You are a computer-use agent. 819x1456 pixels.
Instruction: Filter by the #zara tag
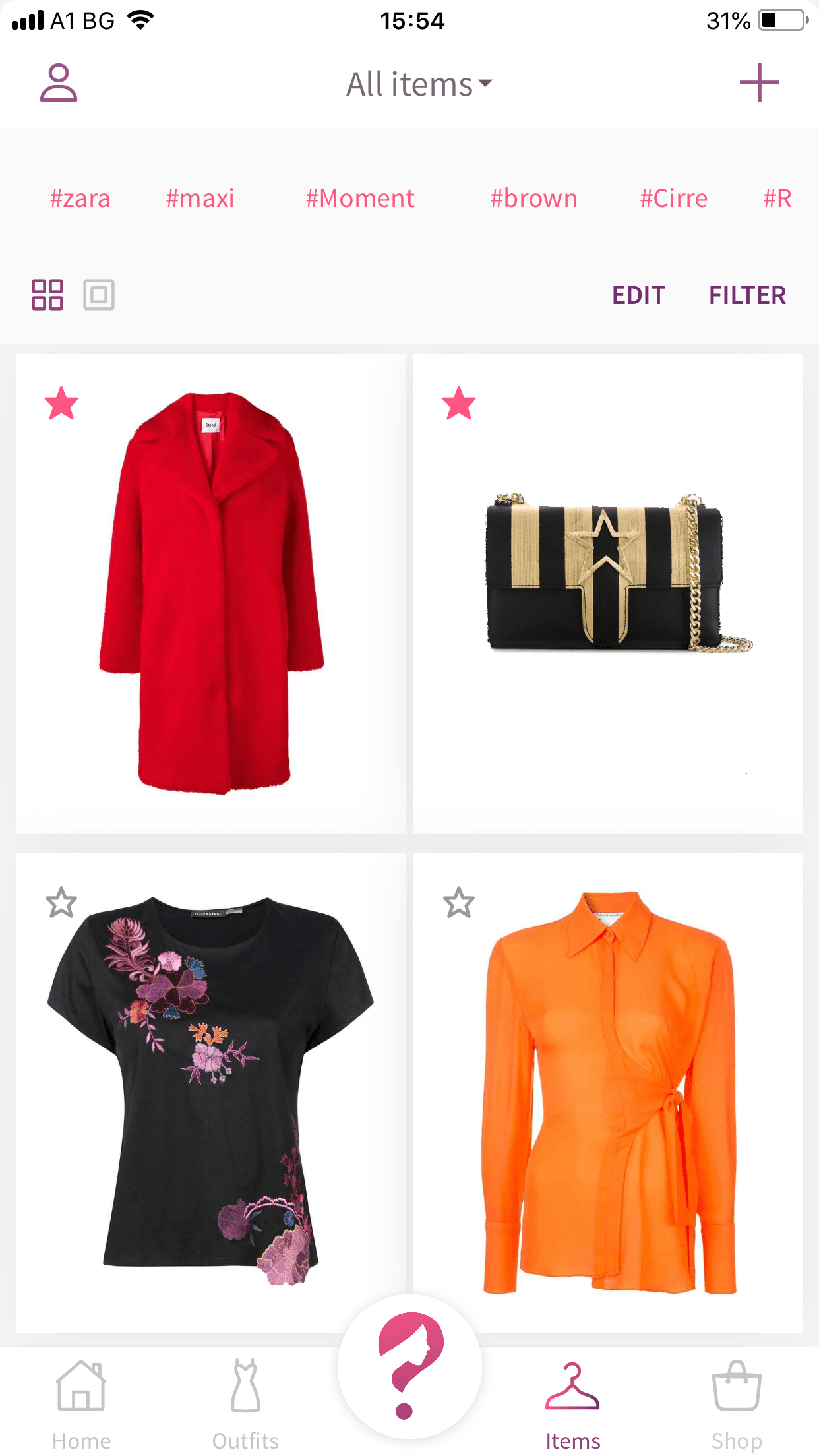[x=80, y=198]
